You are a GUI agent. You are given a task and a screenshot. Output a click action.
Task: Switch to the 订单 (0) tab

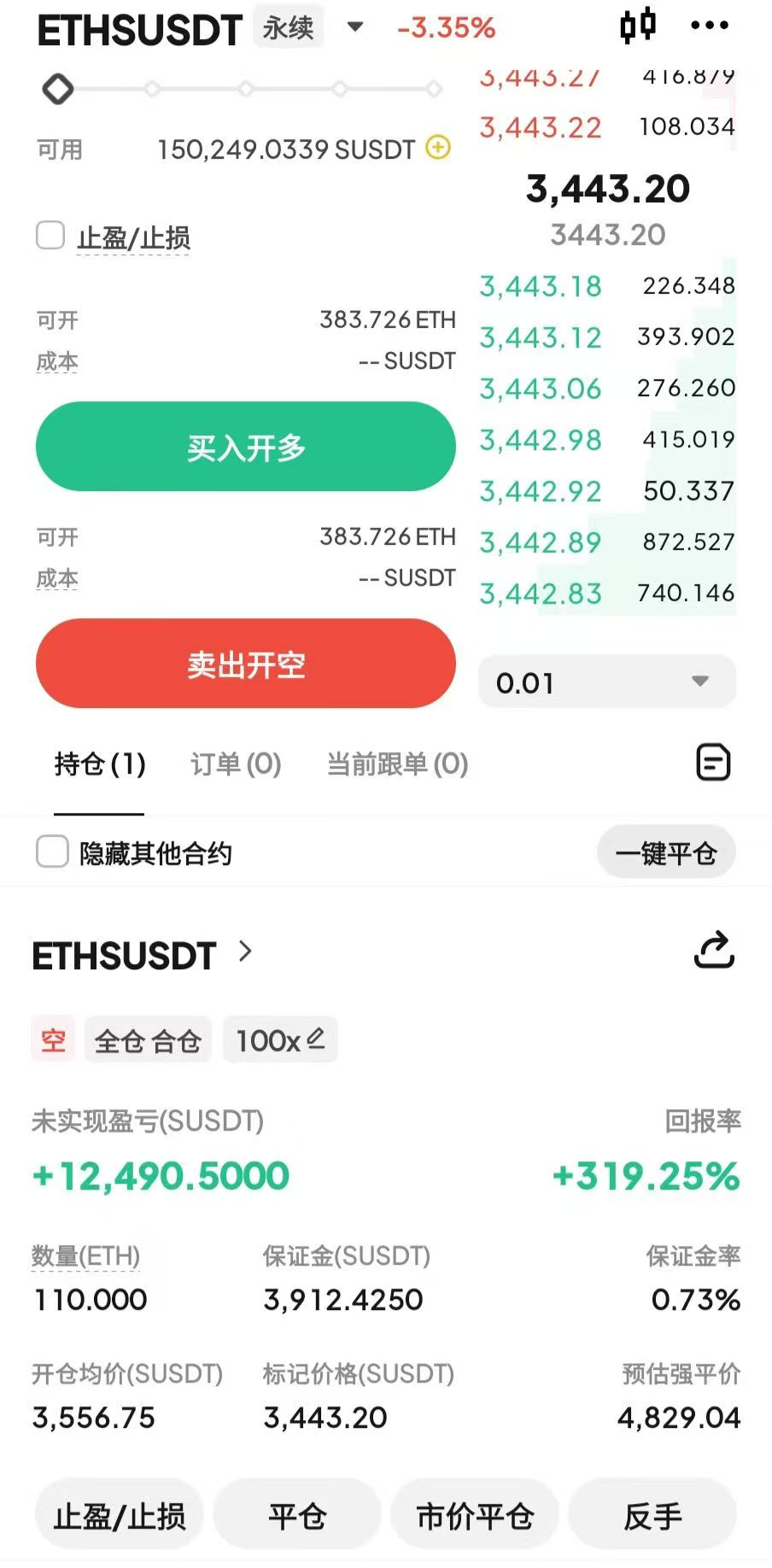tap(236, 764)
